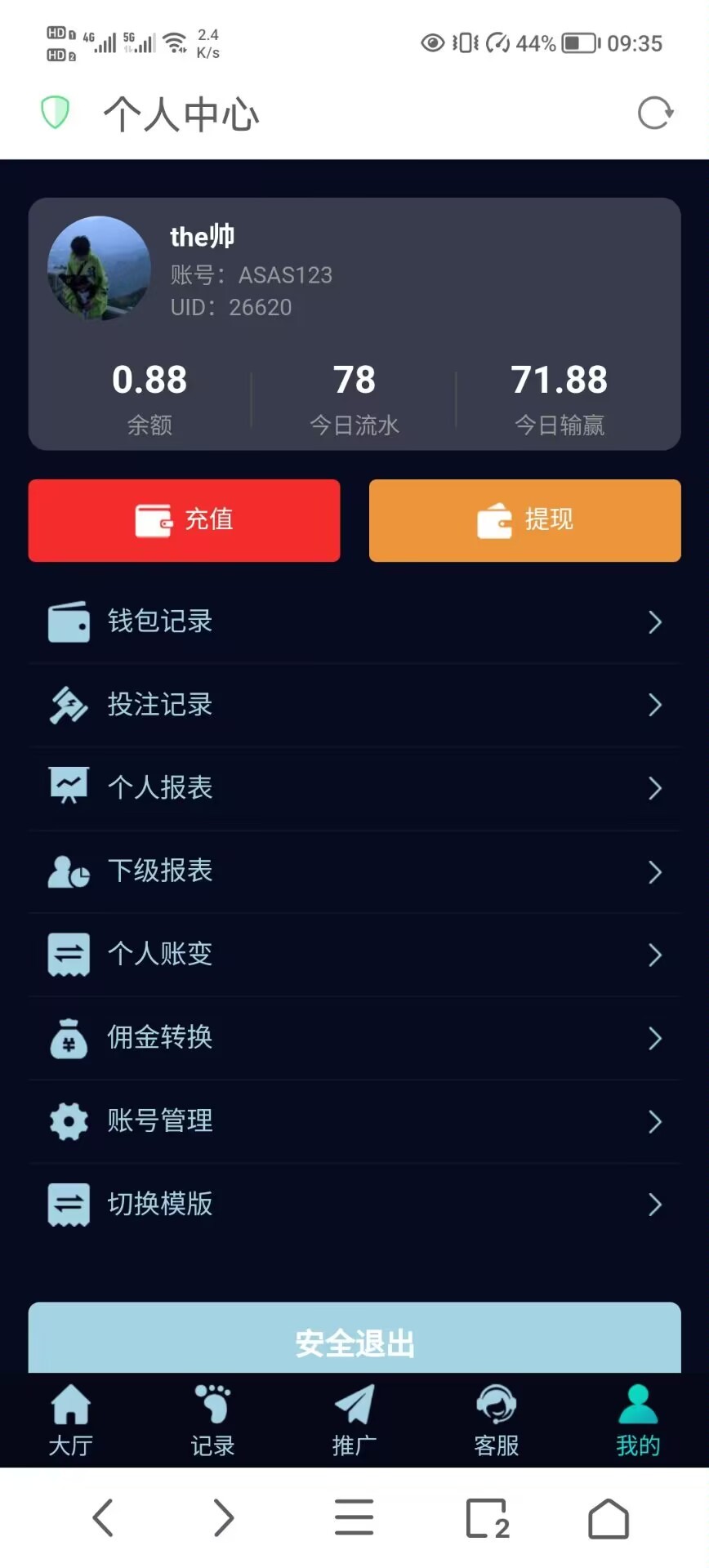Open the commission conversion (佣金转换) money bag icon
Screen dimensions: 709x1568
pyautogui.click(x=69, y=1038)
